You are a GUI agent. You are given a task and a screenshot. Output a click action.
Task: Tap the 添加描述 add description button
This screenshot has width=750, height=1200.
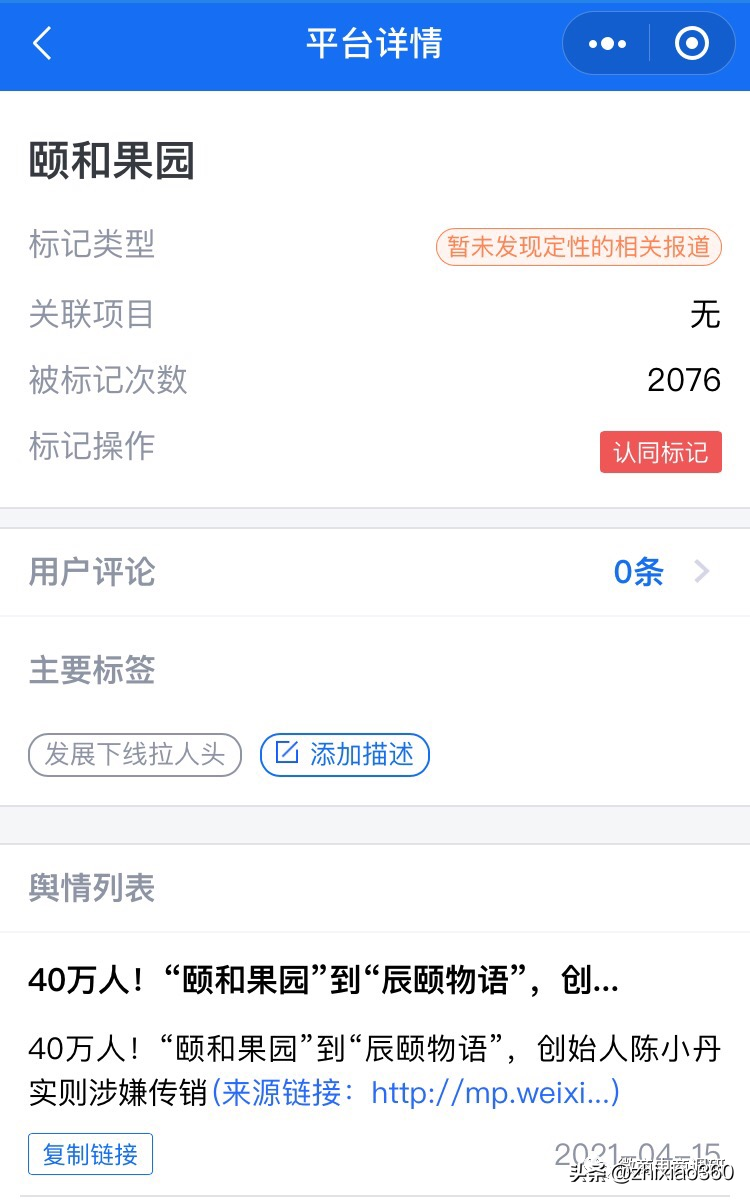point(344,755)
